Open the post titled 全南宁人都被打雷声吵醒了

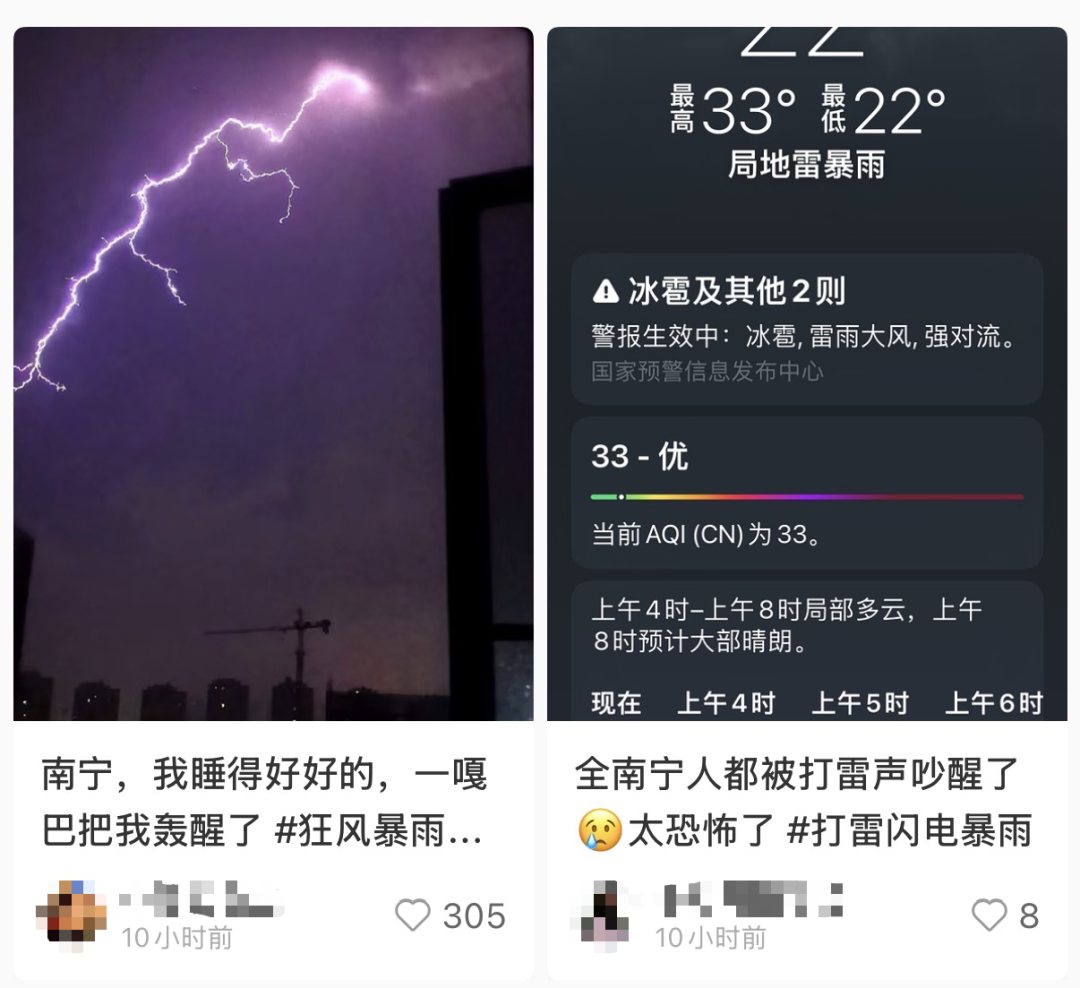tap(803, 802)
